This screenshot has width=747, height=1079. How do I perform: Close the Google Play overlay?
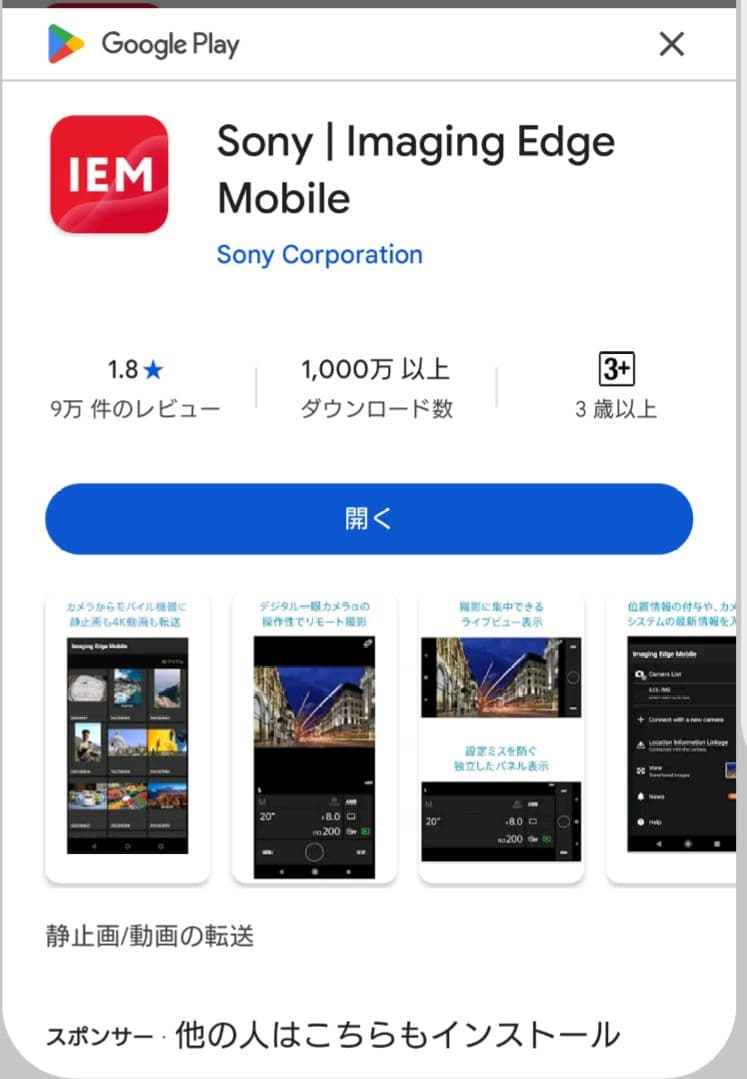click(671, 44)
